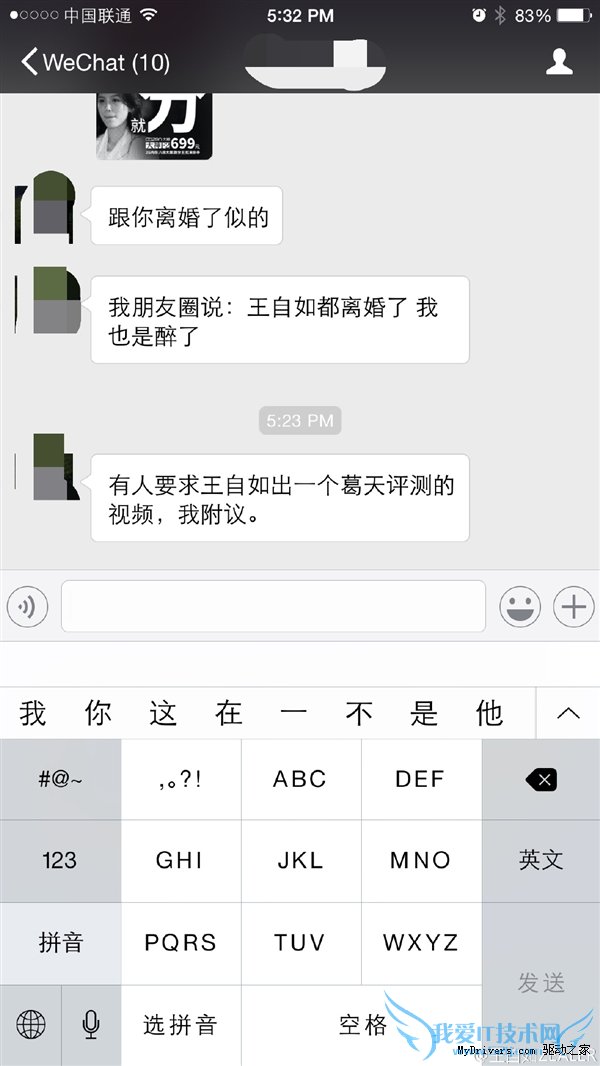
Task: Open the emoji sticker panel
Action: click(x=520, y=606)
